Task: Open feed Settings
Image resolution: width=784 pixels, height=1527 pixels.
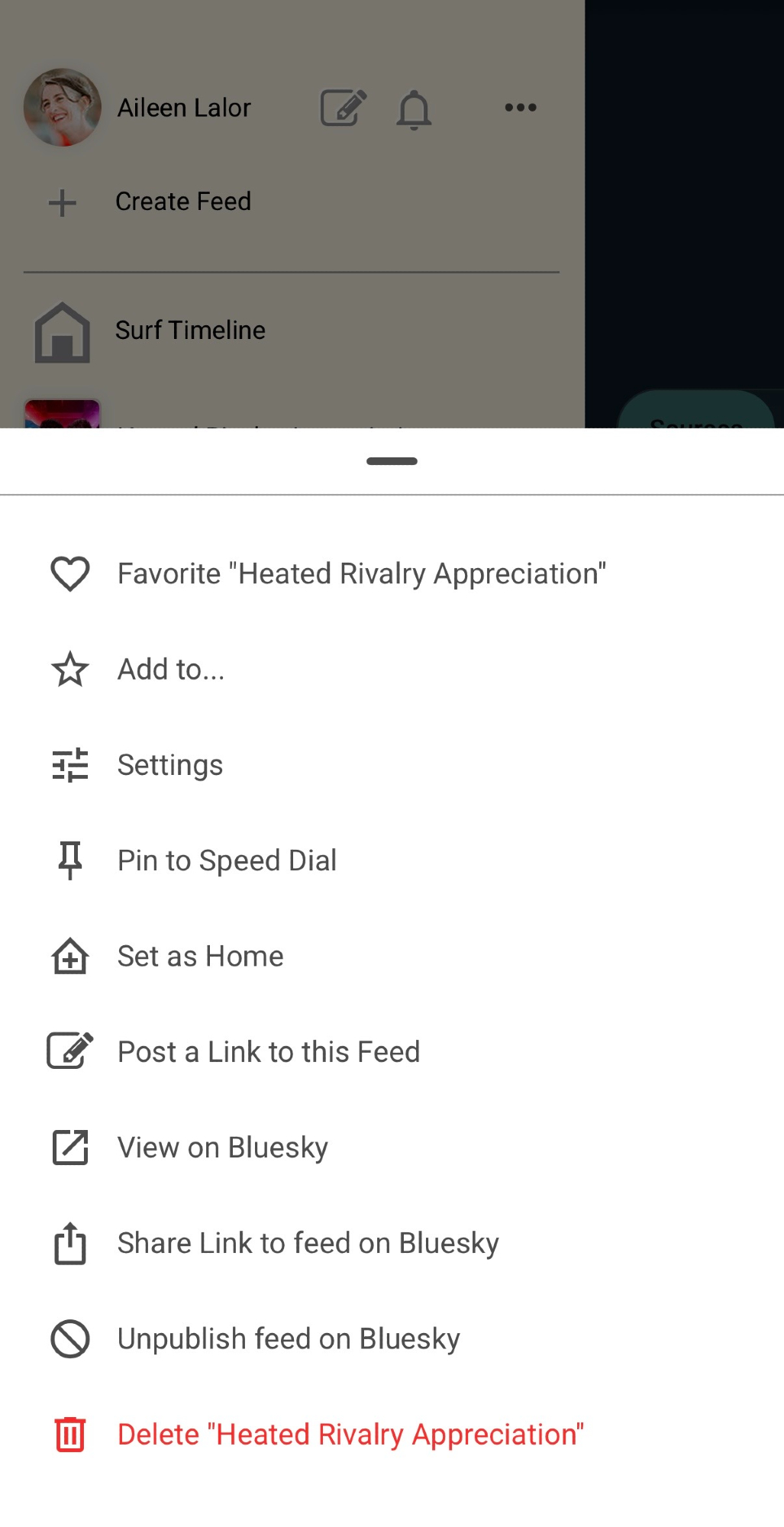Action: pyautogui.click(x=170, y=765)
